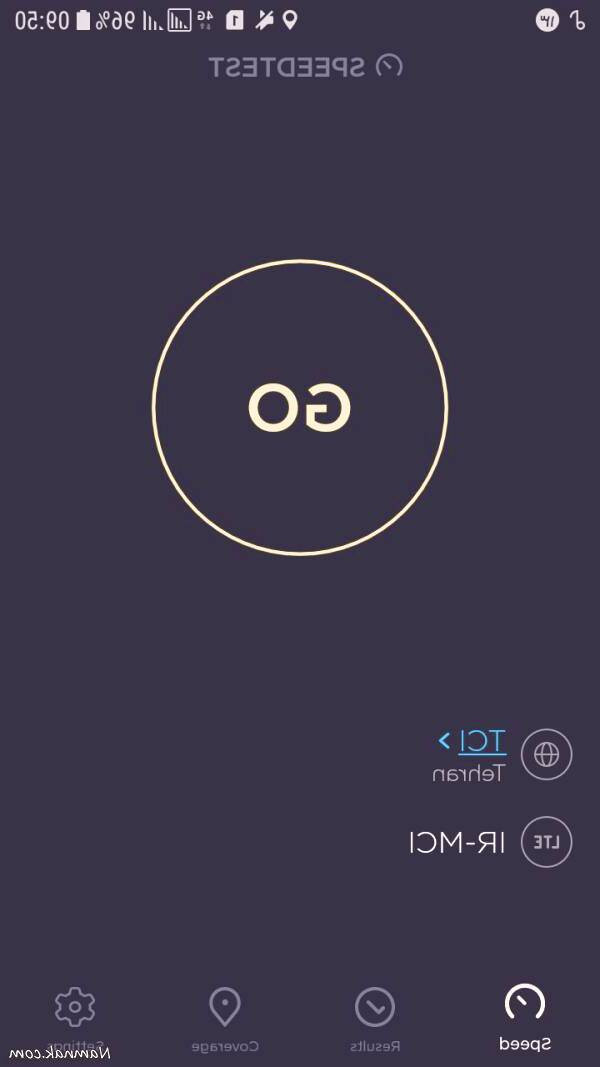Screen dimensions: 600x1067
Task: Select the Speed tab
Action: 525,1017
